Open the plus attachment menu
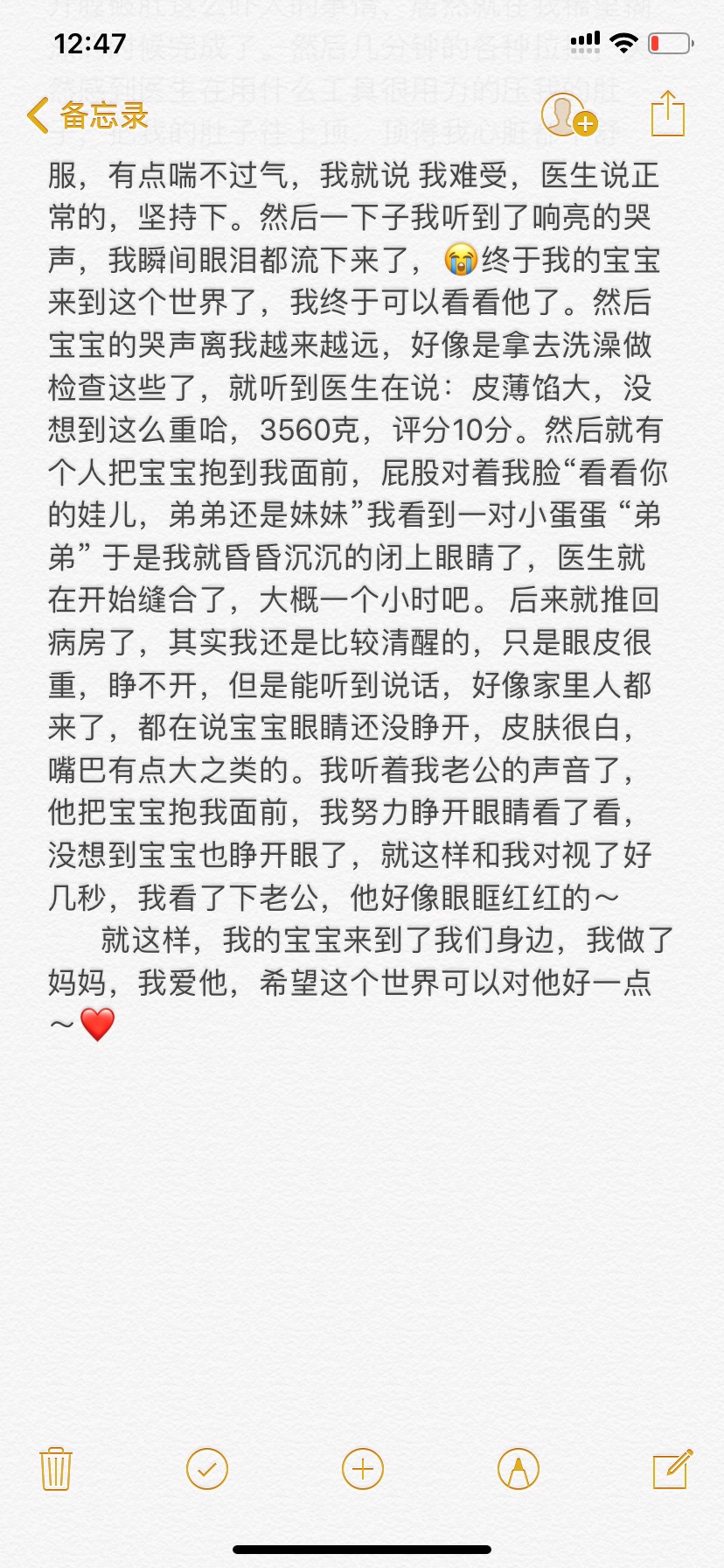724x1568 pixels. pyautogui.click(x=363, y=1468)
